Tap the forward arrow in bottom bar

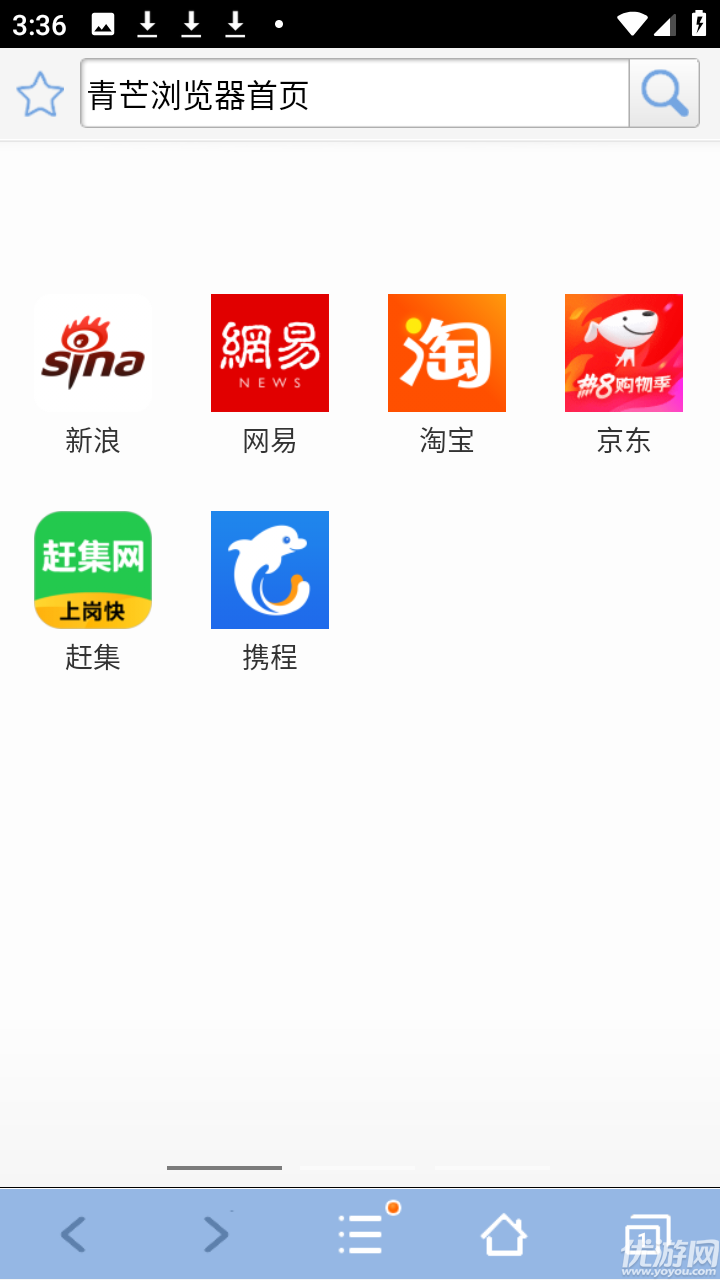(215, 1233)
